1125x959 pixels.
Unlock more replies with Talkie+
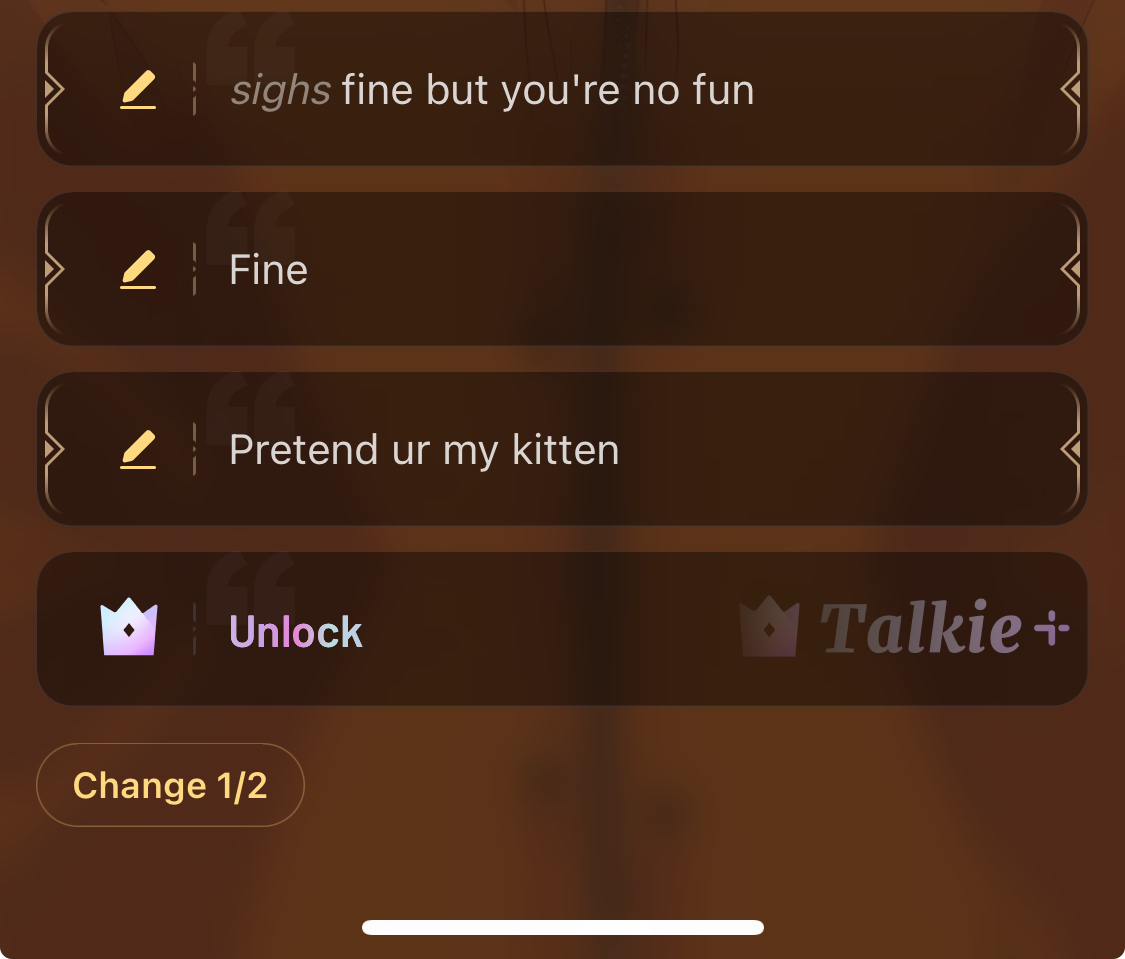click(x=560, y=630)
